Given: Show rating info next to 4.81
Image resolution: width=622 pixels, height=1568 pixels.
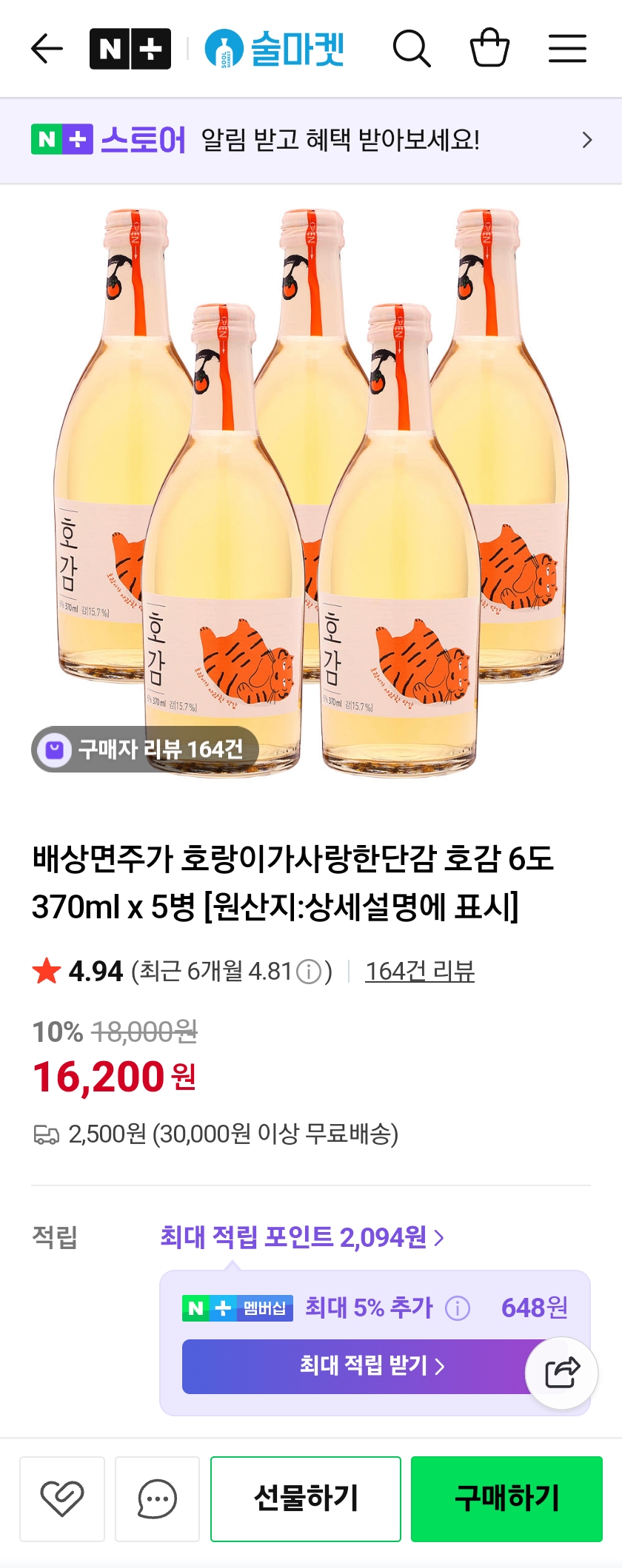Looking at the screenshot, I should pyautogui.click(x=309, y=972).
